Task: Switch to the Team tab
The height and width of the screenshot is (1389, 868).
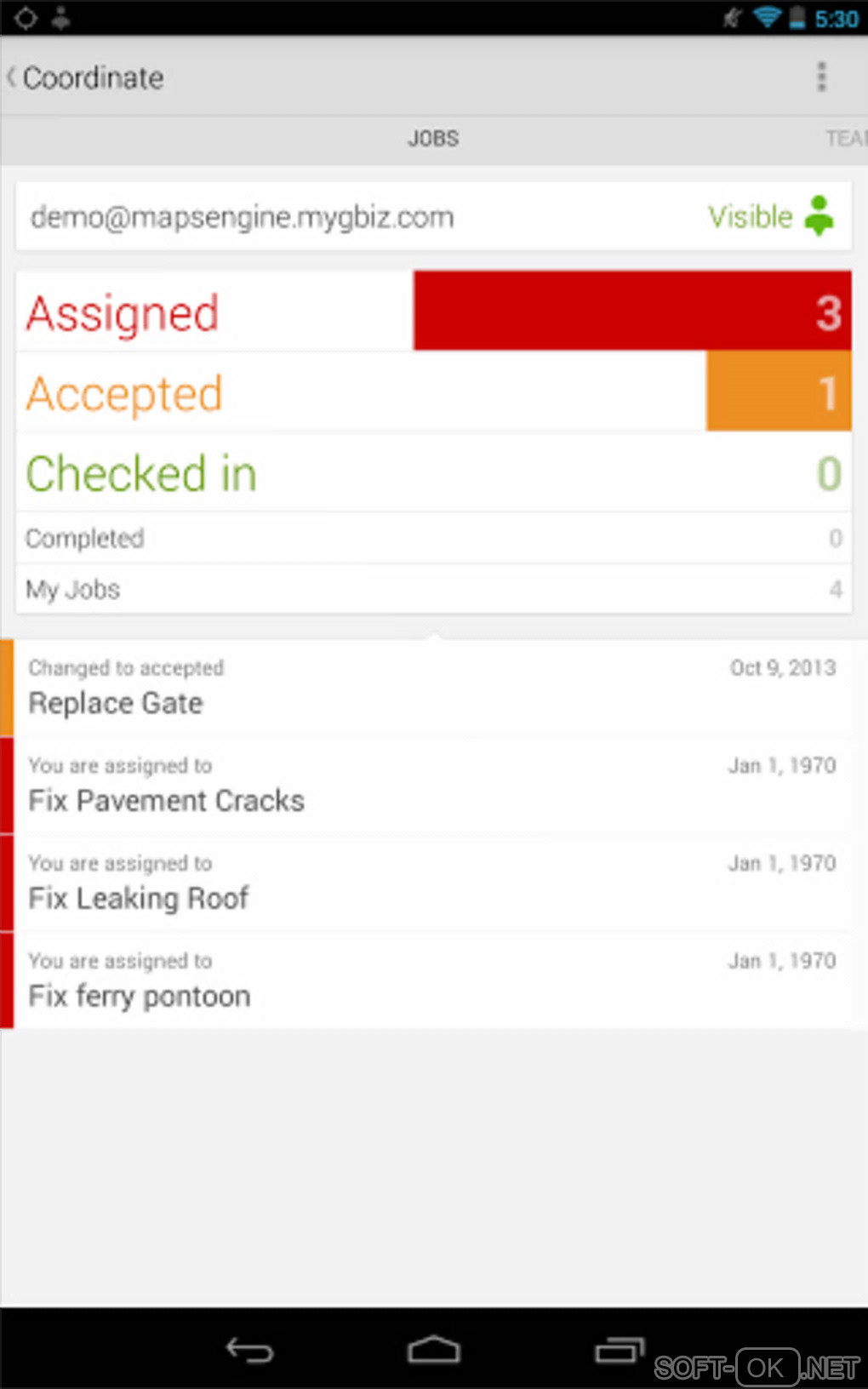Action: pyautogui.click(x=846, y=139)
